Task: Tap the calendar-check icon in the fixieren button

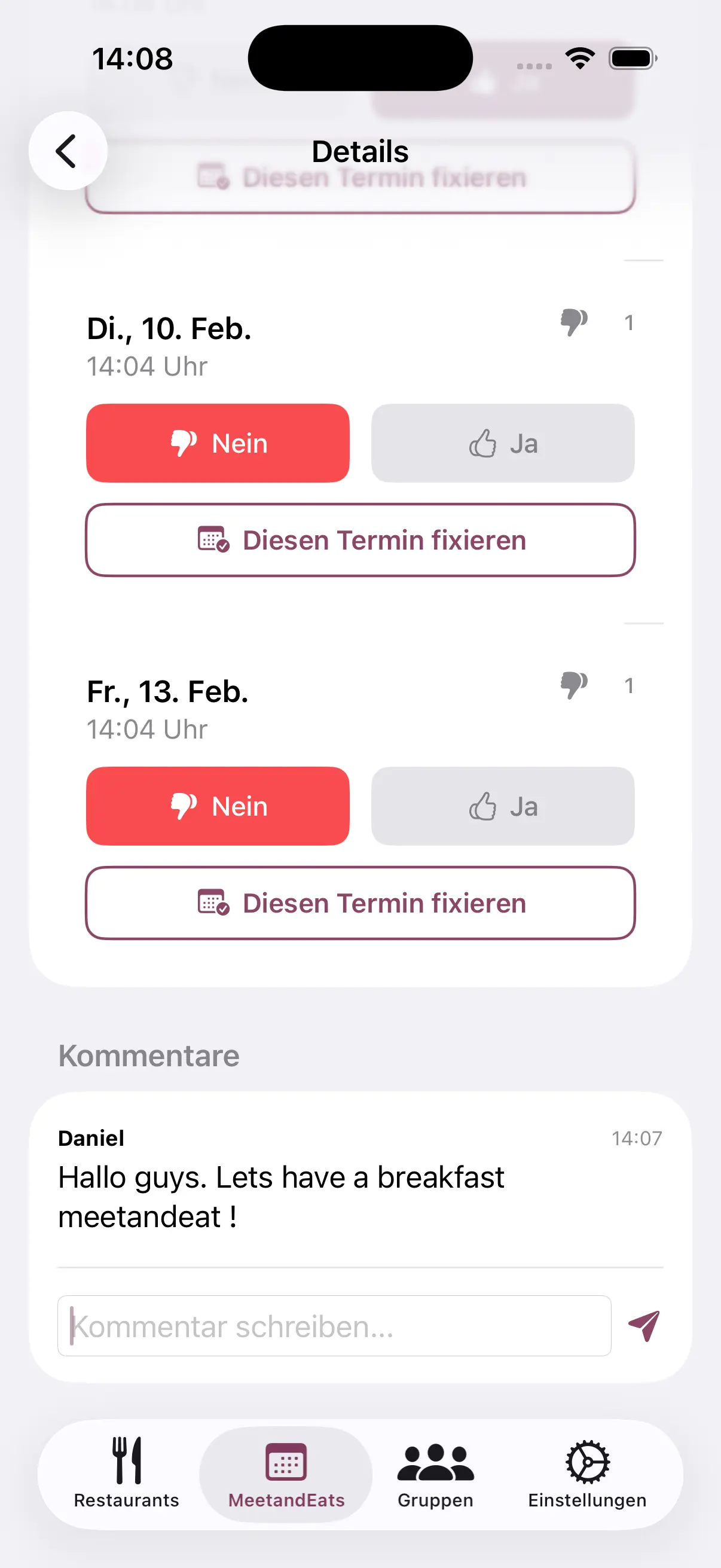Action: [x=213, y=540]
